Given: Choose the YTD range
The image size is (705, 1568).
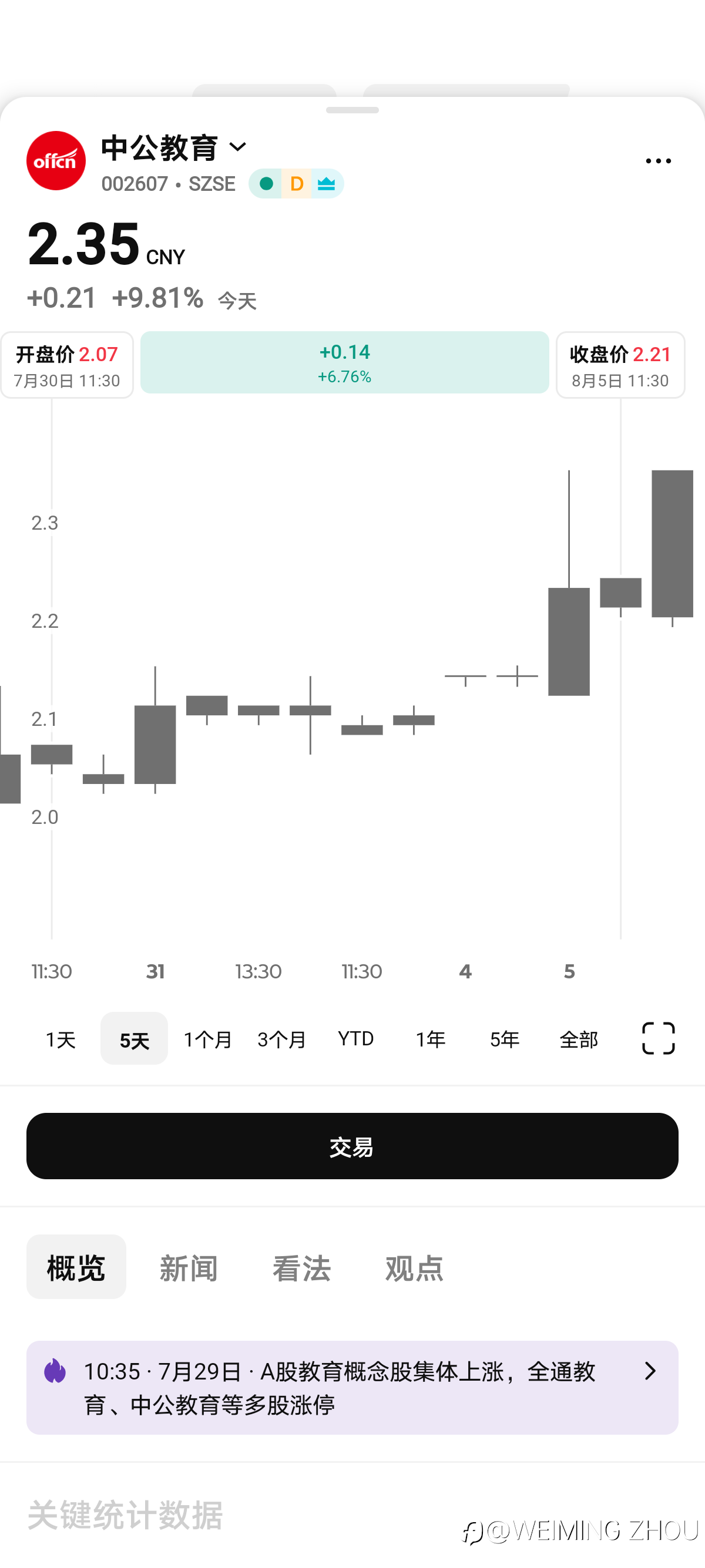Looking at the screenshot, I should pos(355,1038).
